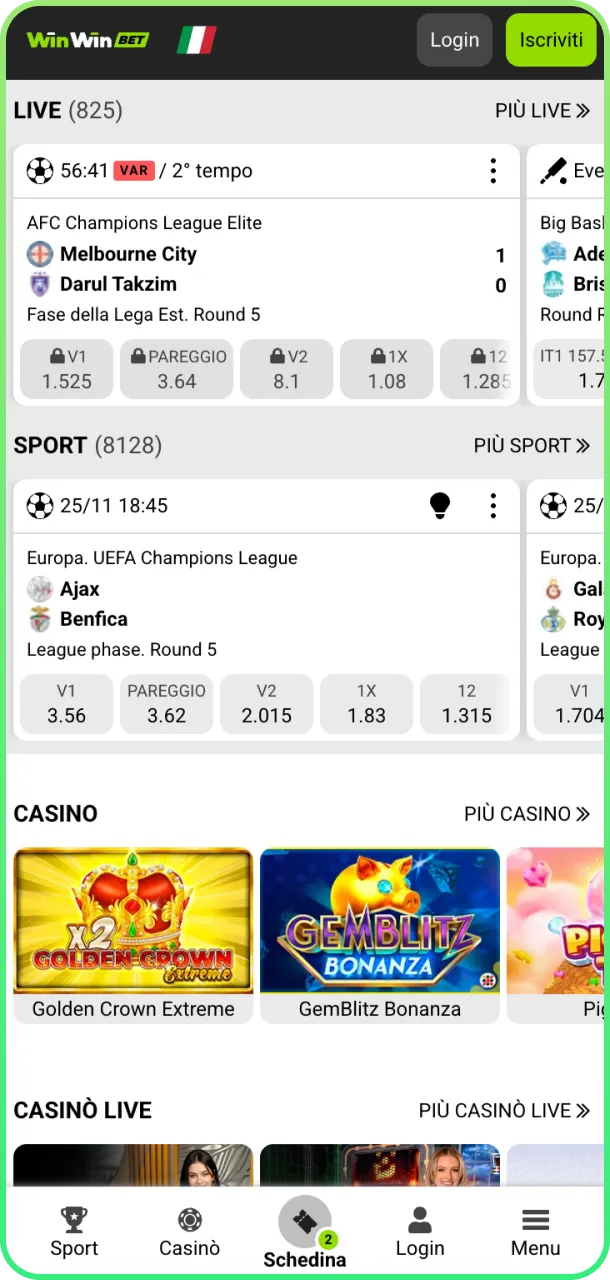
Task: Tap the green Iscriviti button
Action: [x=551, y=40]
